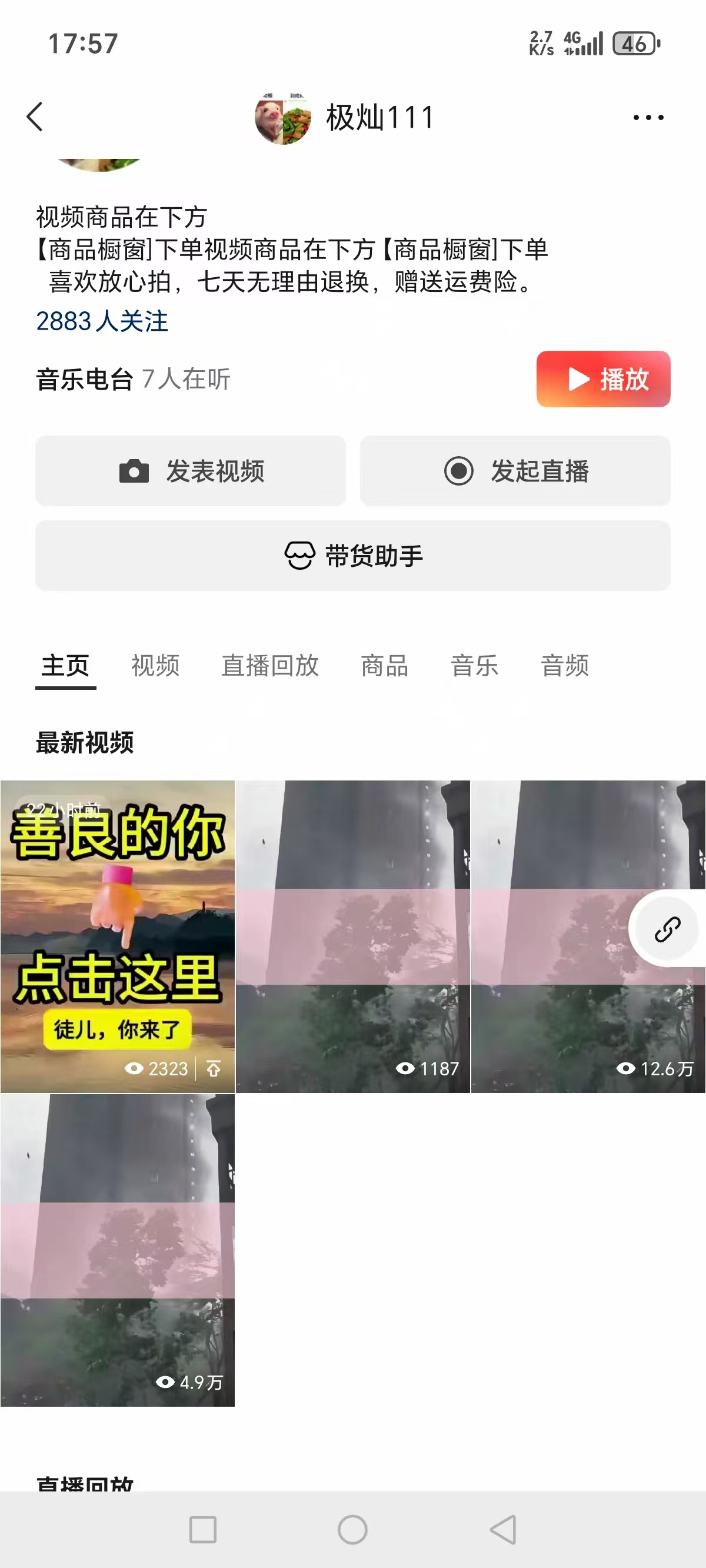This screenshot has width=706, height=1568.
Task: Switch to the 商品 tab
Action: coord(384,665)
